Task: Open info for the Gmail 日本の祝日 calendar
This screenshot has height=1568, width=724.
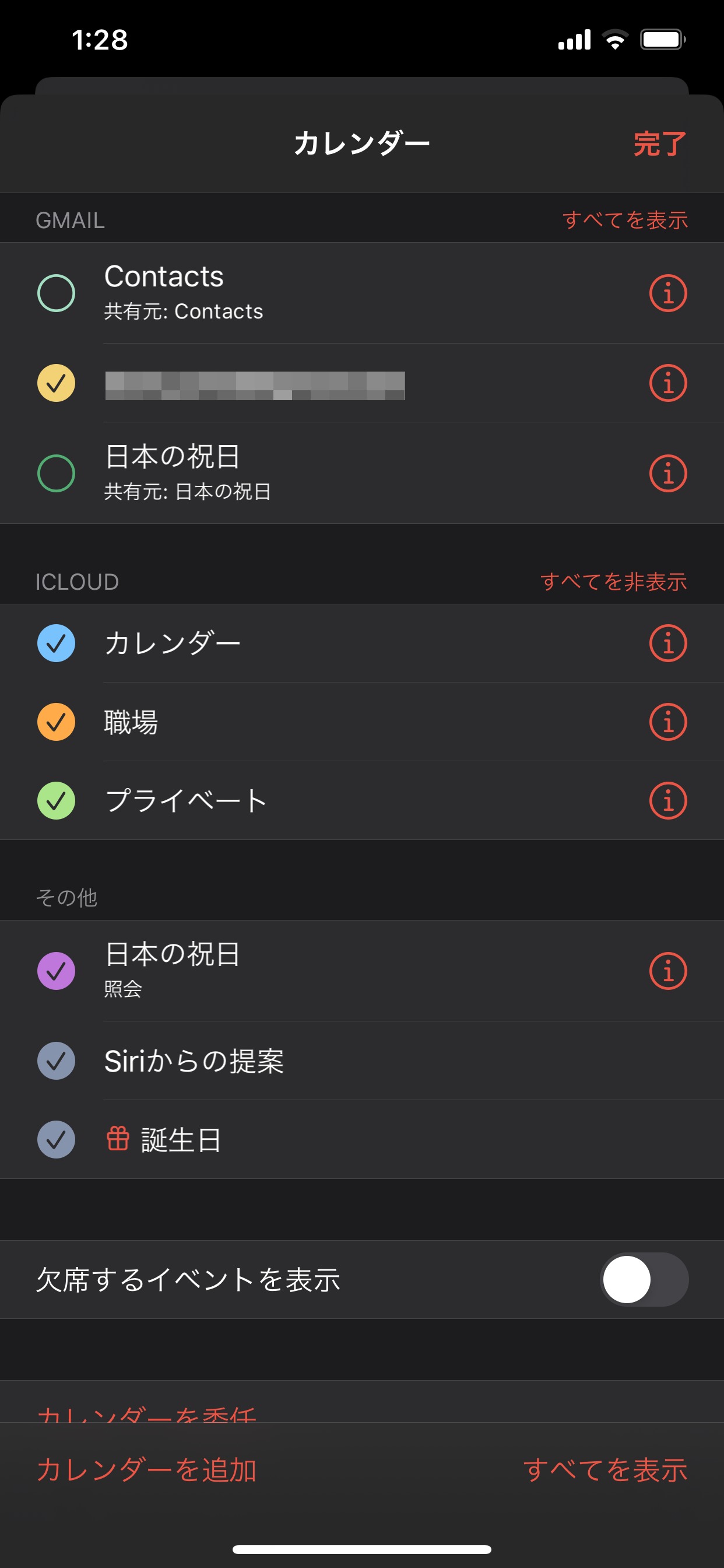Action: (x=668, y=474)
